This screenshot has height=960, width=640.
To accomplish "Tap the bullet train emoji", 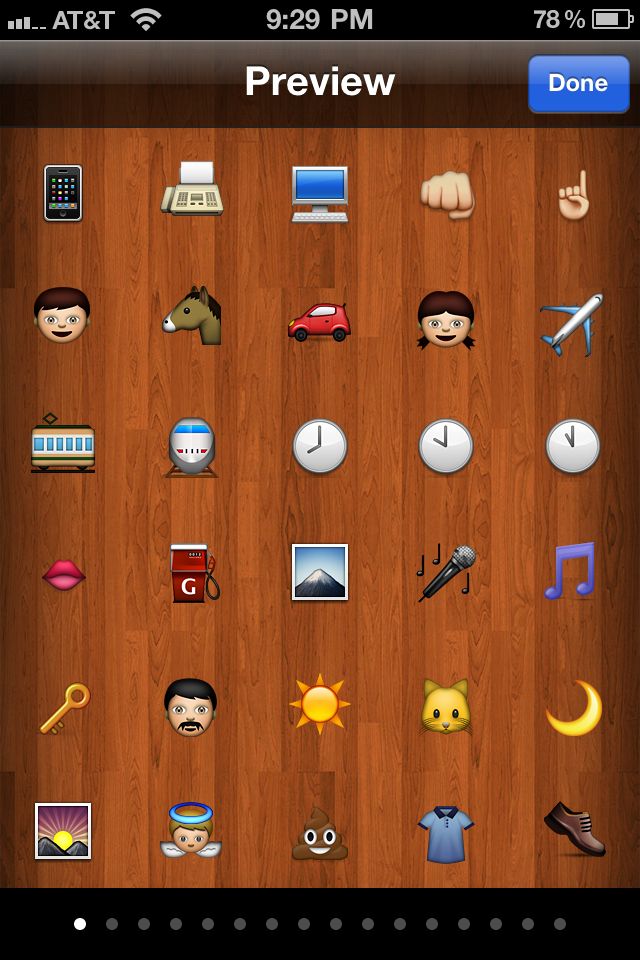I will coord(191,447).
